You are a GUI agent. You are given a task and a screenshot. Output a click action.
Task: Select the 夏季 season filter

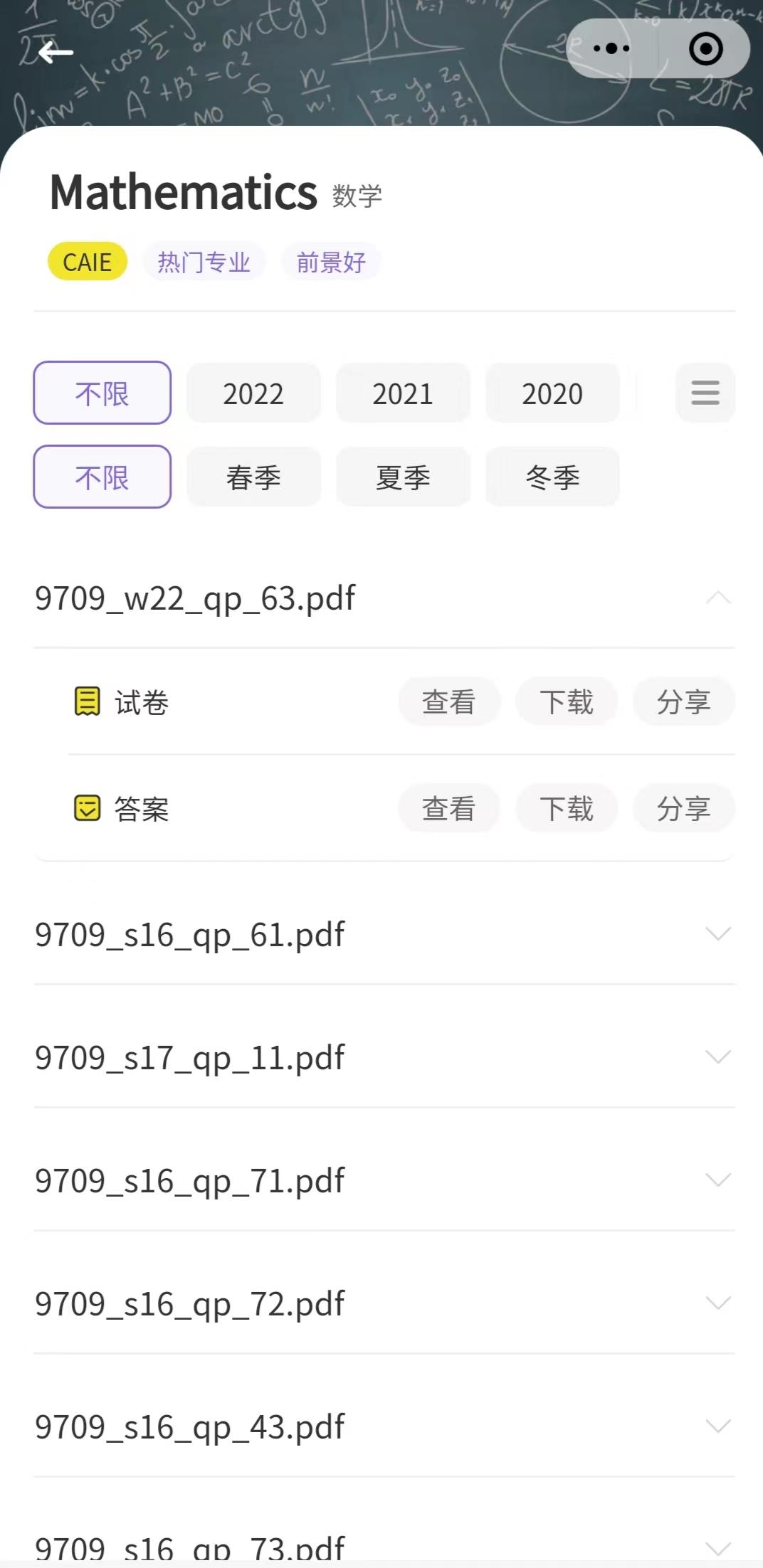[403, 477]
